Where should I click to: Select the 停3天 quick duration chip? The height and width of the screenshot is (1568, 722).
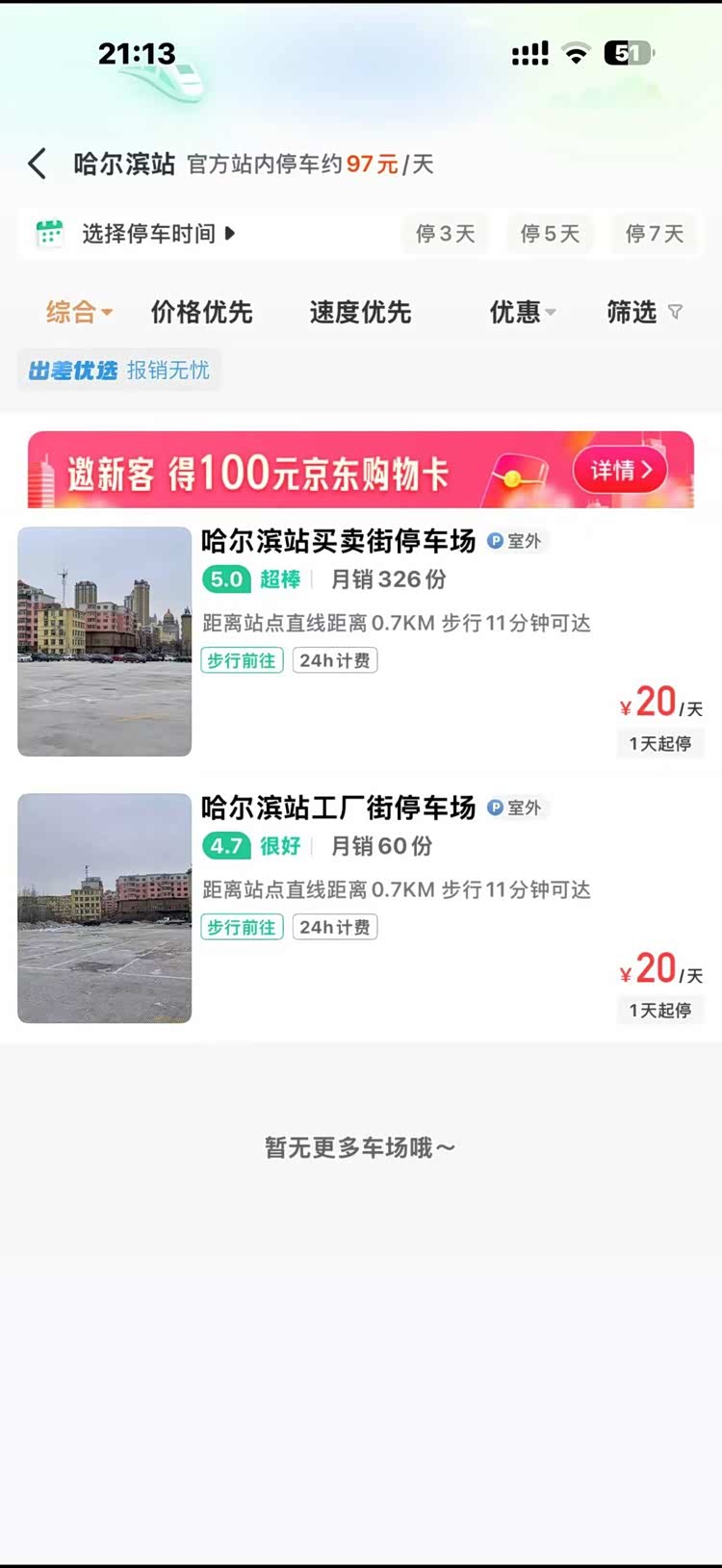445,234
